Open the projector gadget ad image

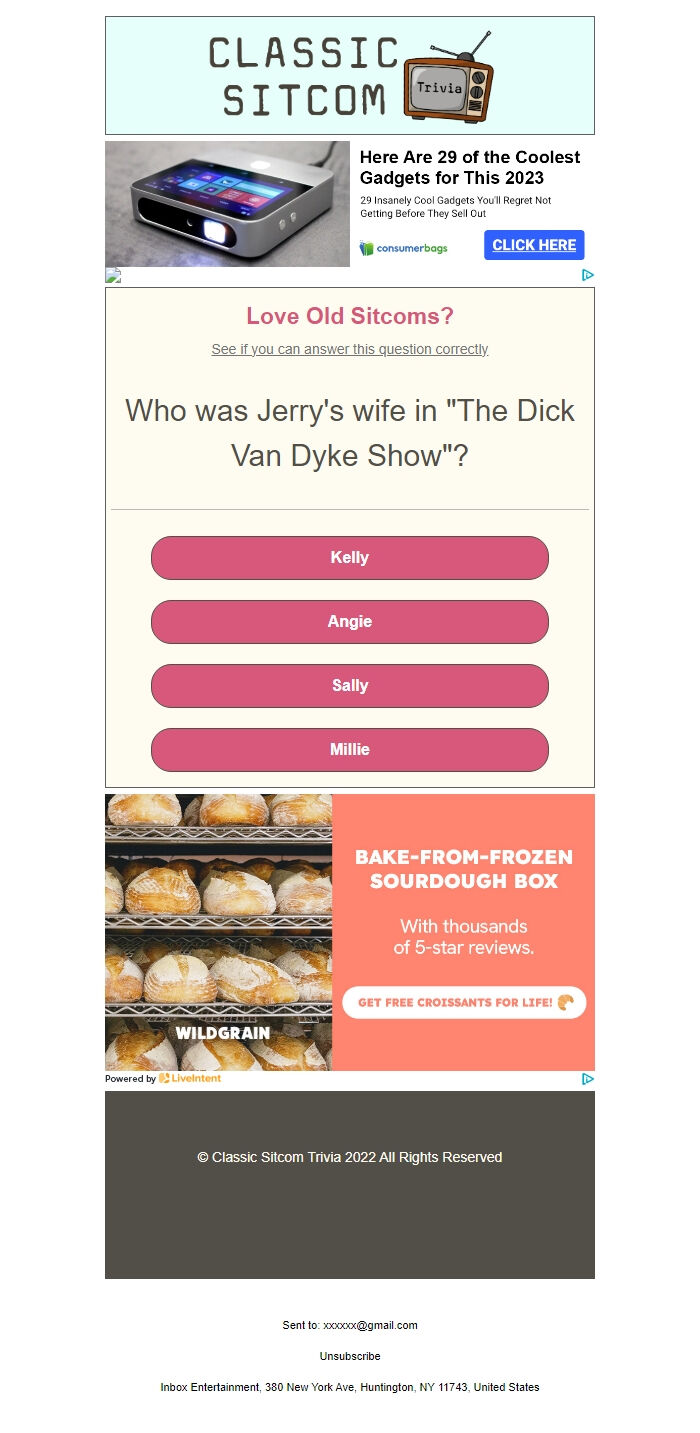pyautogui.click(x=227, y=204)
